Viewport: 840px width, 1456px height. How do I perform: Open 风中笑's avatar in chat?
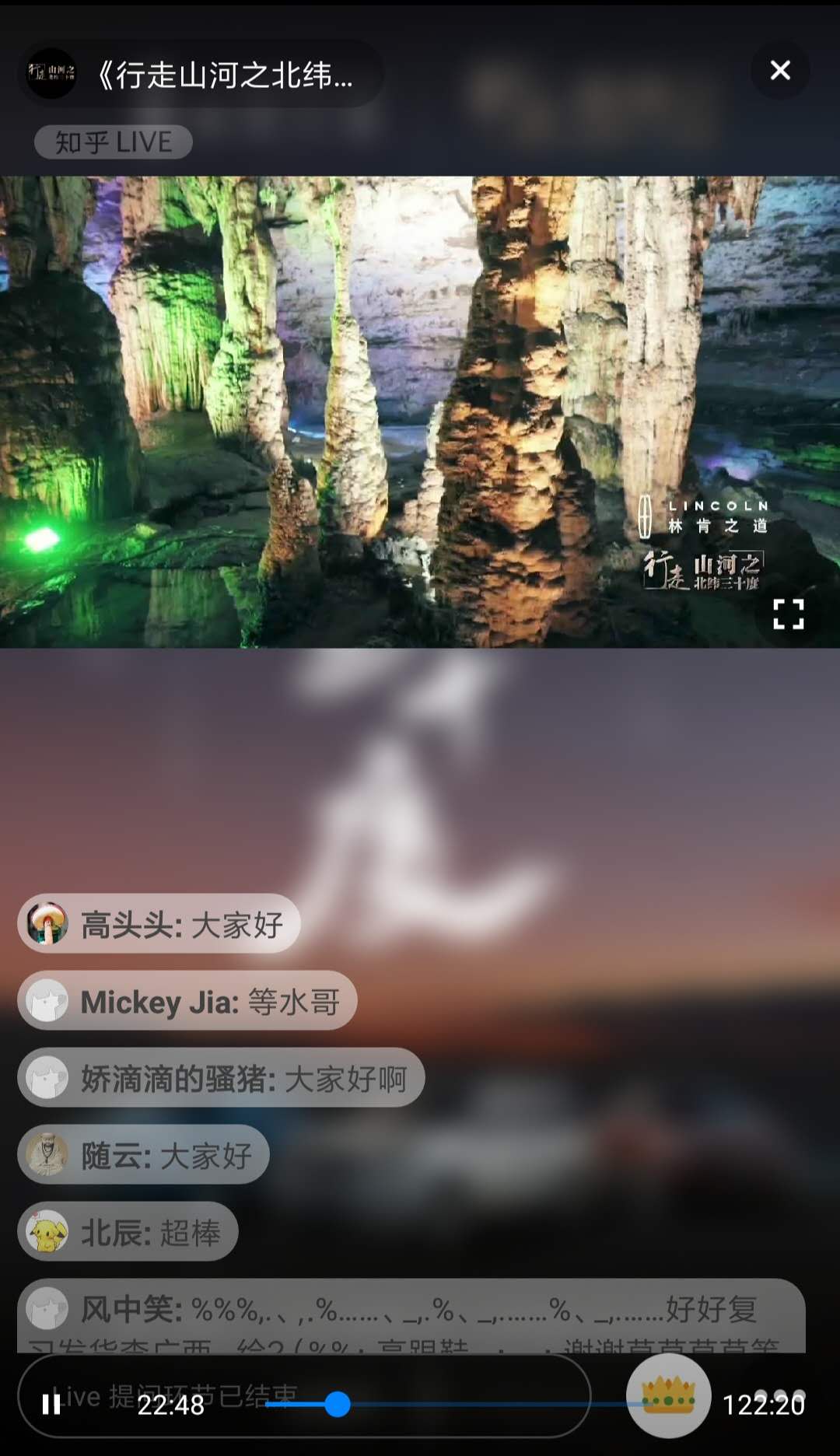(x=47, y=1311)
